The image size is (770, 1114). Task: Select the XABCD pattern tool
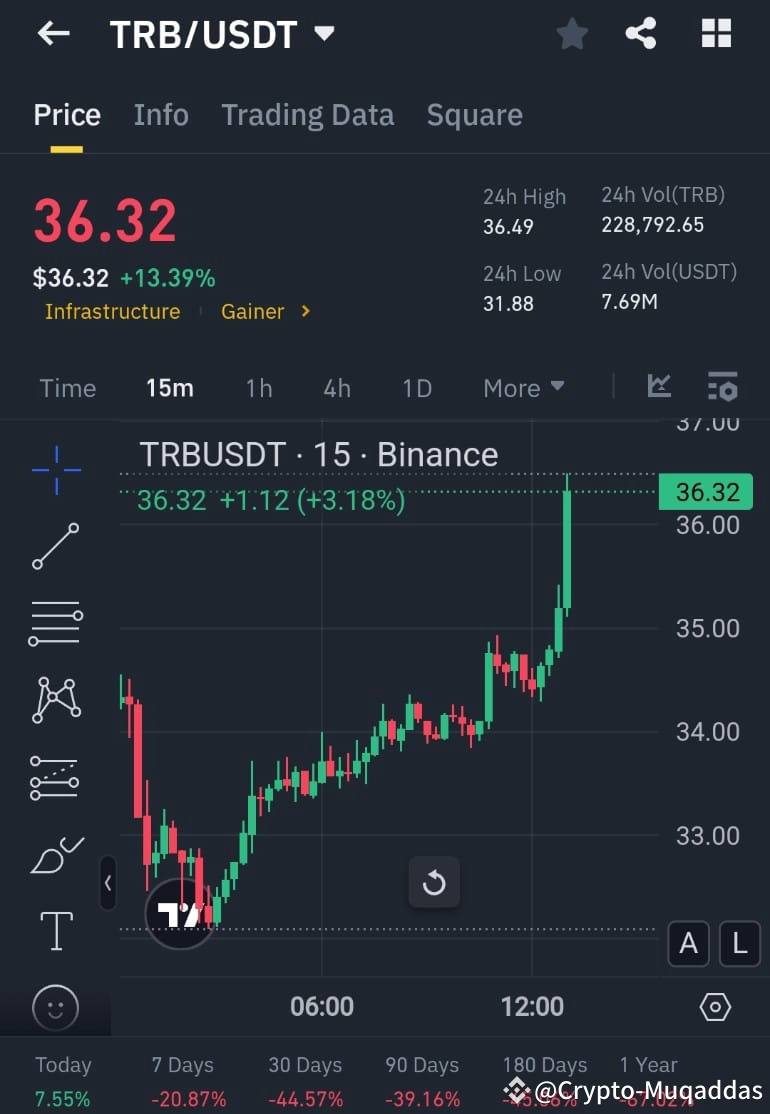(x=55, y=699)
